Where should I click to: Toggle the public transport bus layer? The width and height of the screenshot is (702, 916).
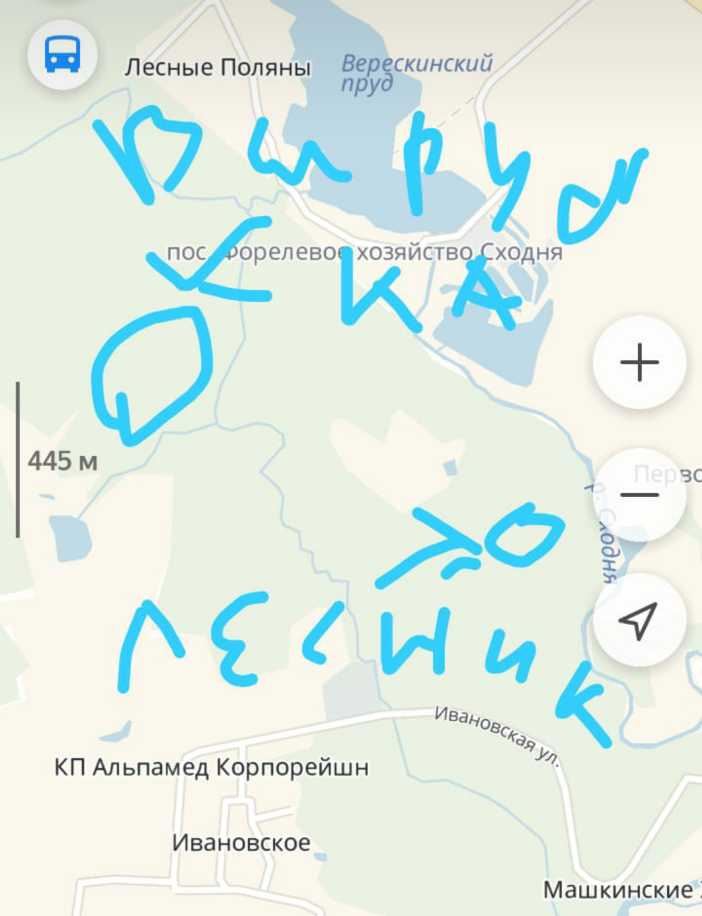pyautogui.click(x=62, y=55)
